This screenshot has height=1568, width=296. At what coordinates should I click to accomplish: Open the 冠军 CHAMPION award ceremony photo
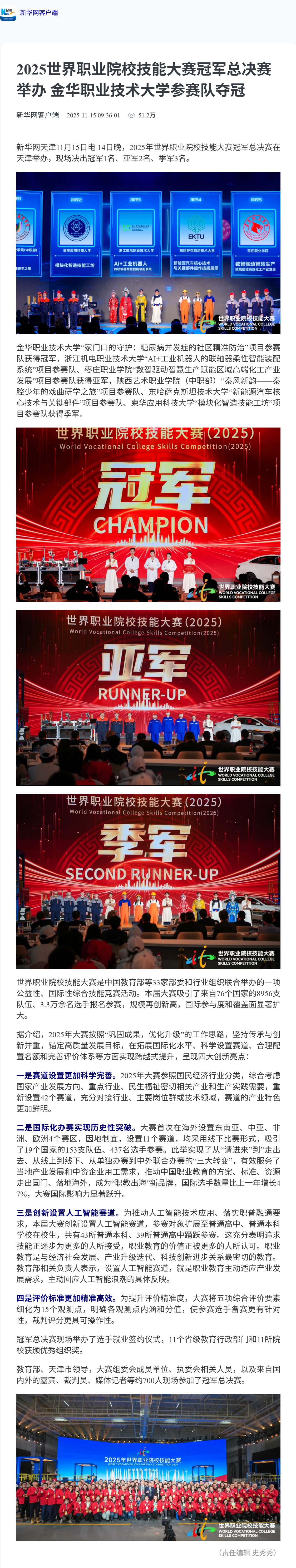[x=148, y=514]
